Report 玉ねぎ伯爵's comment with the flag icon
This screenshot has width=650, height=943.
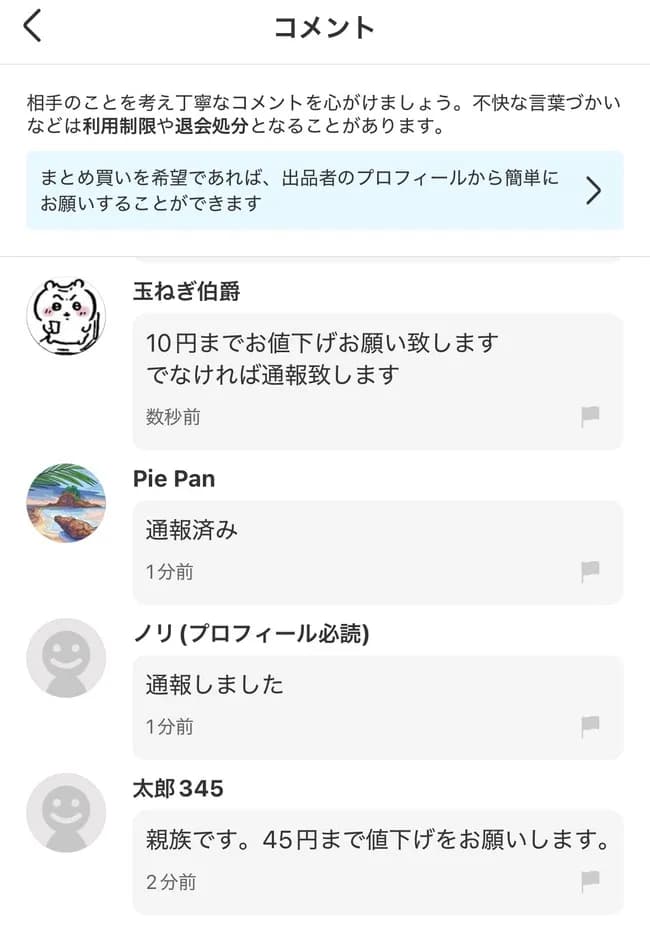pos(590,417)
